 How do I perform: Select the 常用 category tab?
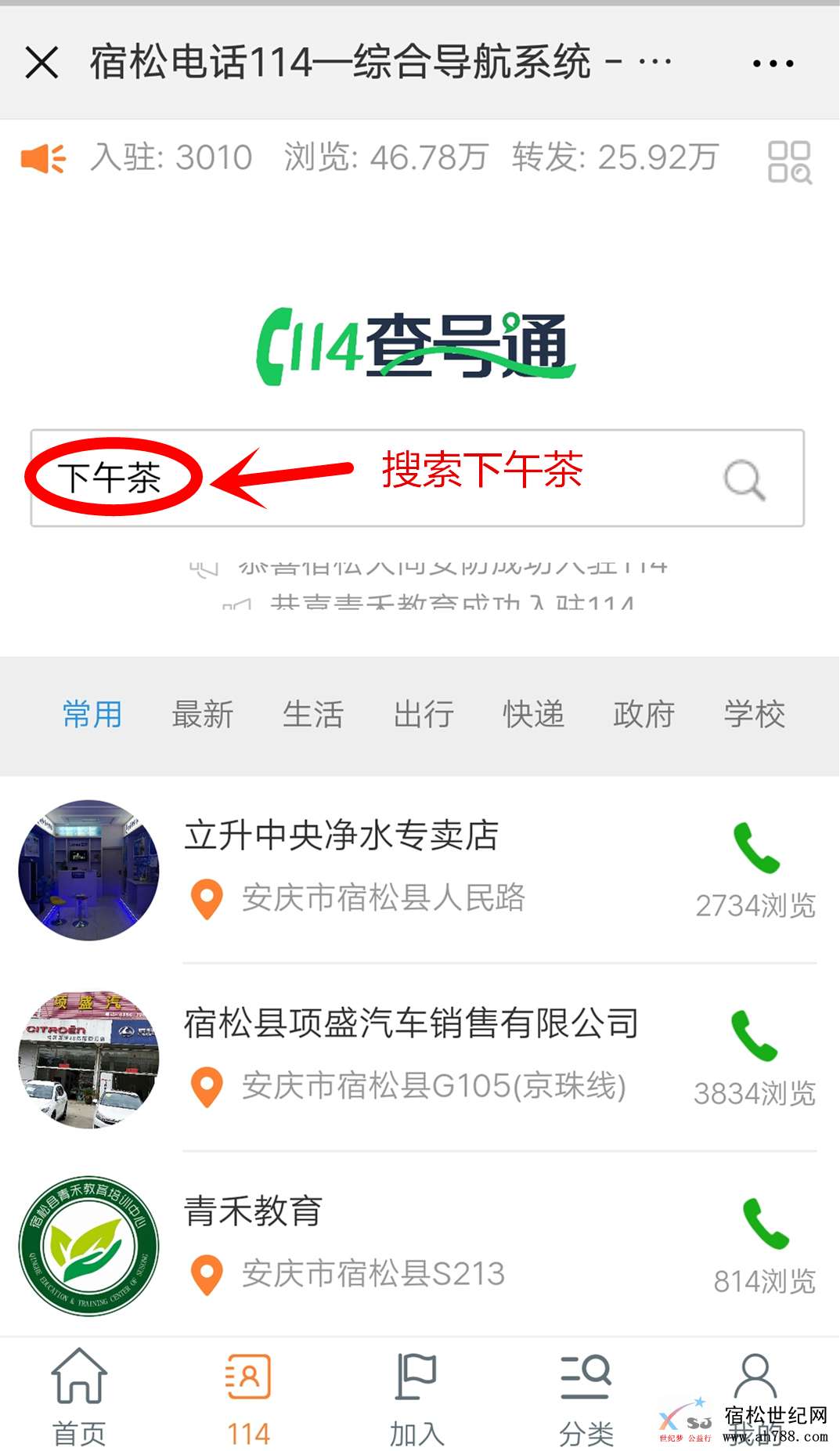92,714
